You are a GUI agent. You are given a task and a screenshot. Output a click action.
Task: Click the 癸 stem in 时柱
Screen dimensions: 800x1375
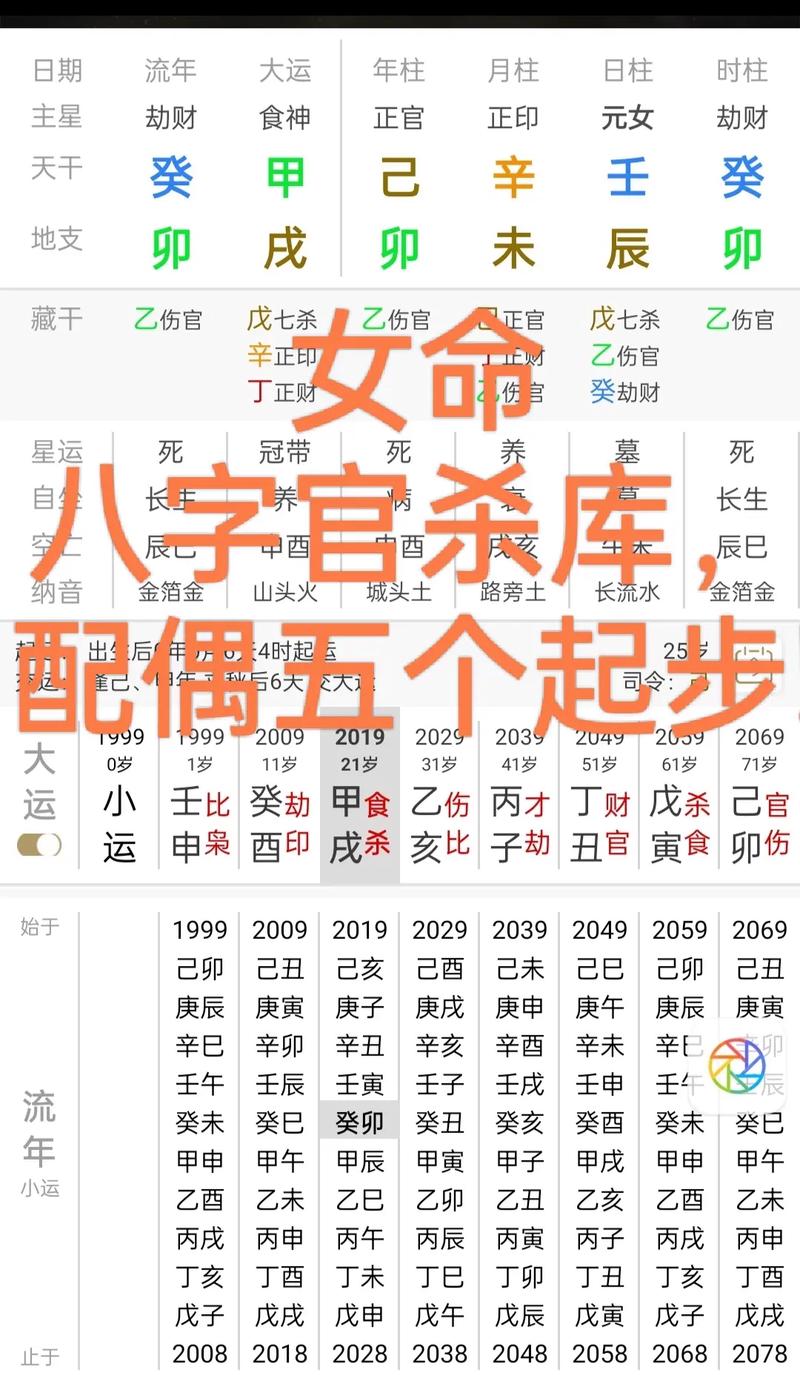tap(743, 176)
